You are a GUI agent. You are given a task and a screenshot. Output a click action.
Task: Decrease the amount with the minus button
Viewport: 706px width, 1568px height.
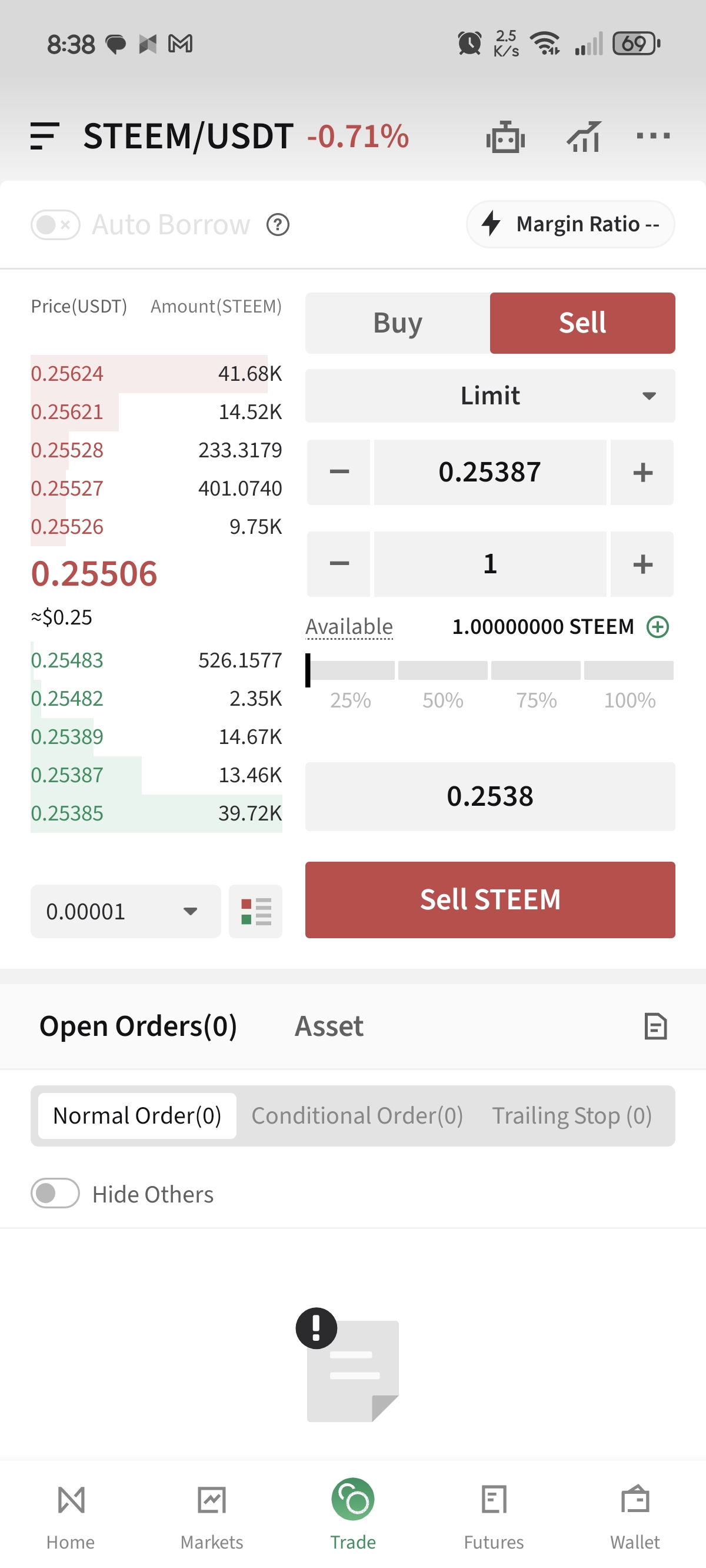pyautogui.click(x=339, y=564)
